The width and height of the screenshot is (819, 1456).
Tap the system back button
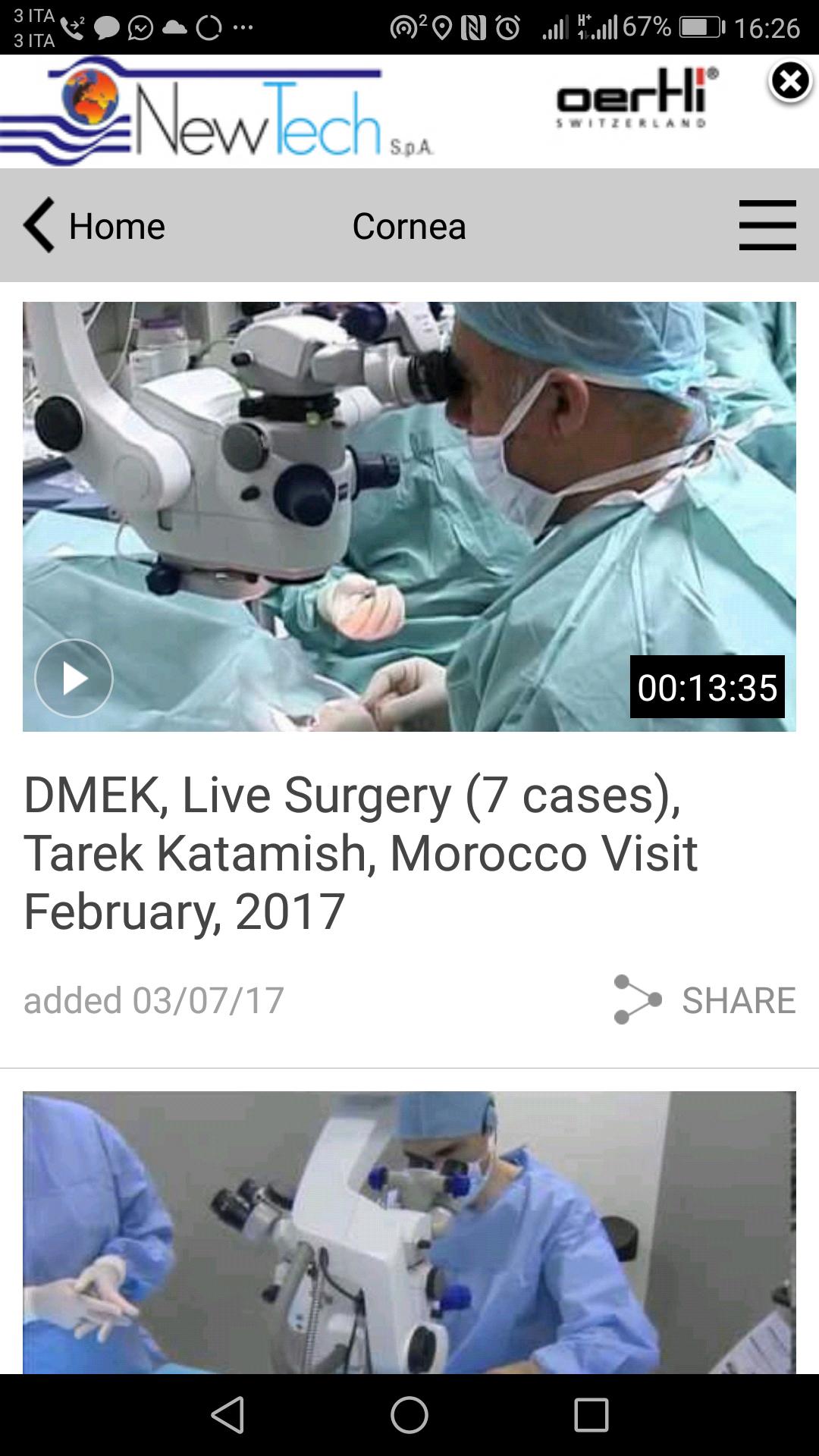point(227,1415)
